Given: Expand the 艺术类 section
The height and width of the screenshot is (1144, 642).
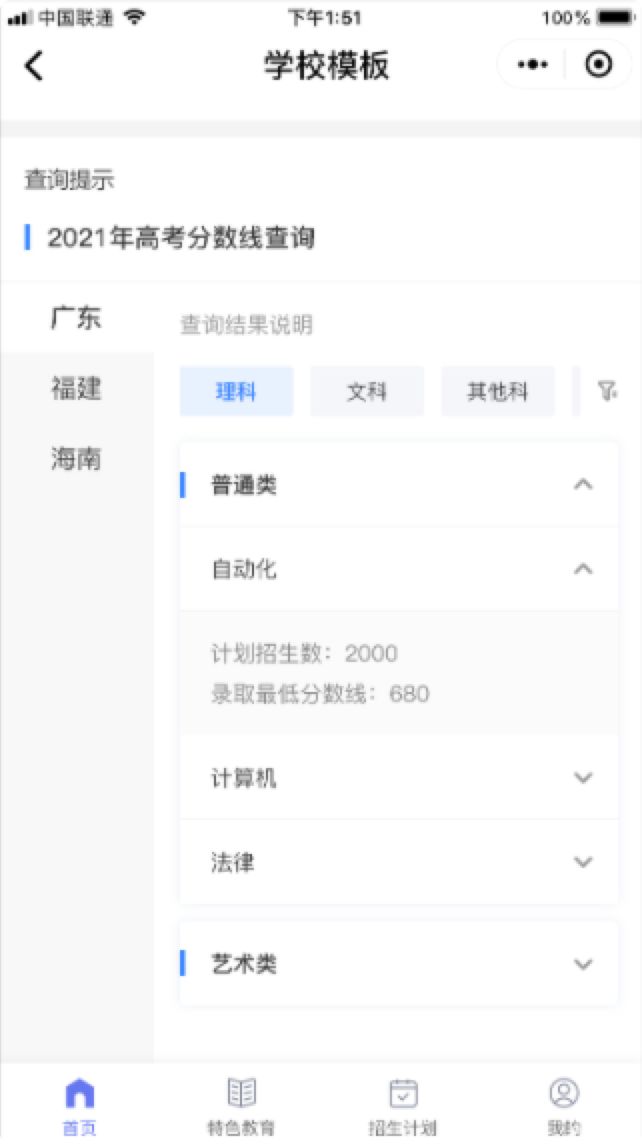Looking at the screenshot, I should click(x=399, y=964).
